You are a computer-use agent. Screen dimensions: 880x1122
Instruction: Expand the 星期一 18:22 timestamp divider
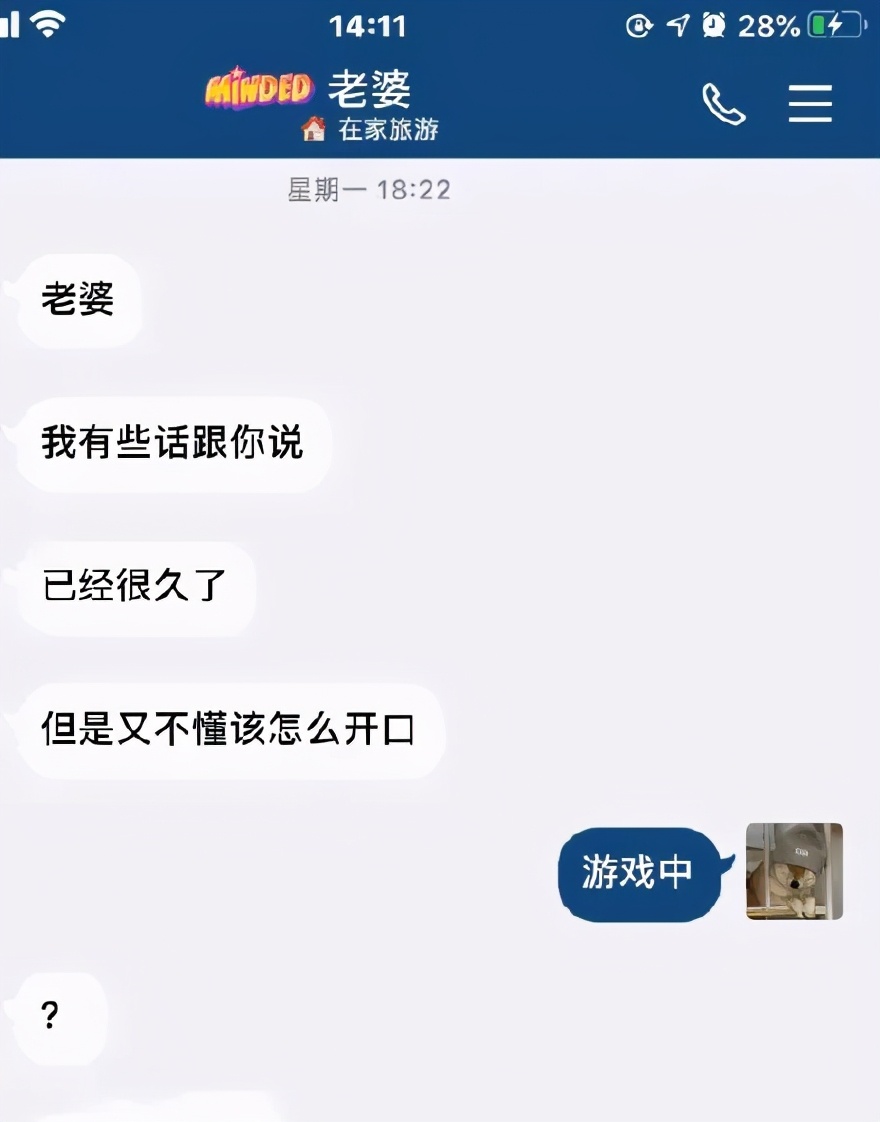pyautogui.click(x=367, y=190)
